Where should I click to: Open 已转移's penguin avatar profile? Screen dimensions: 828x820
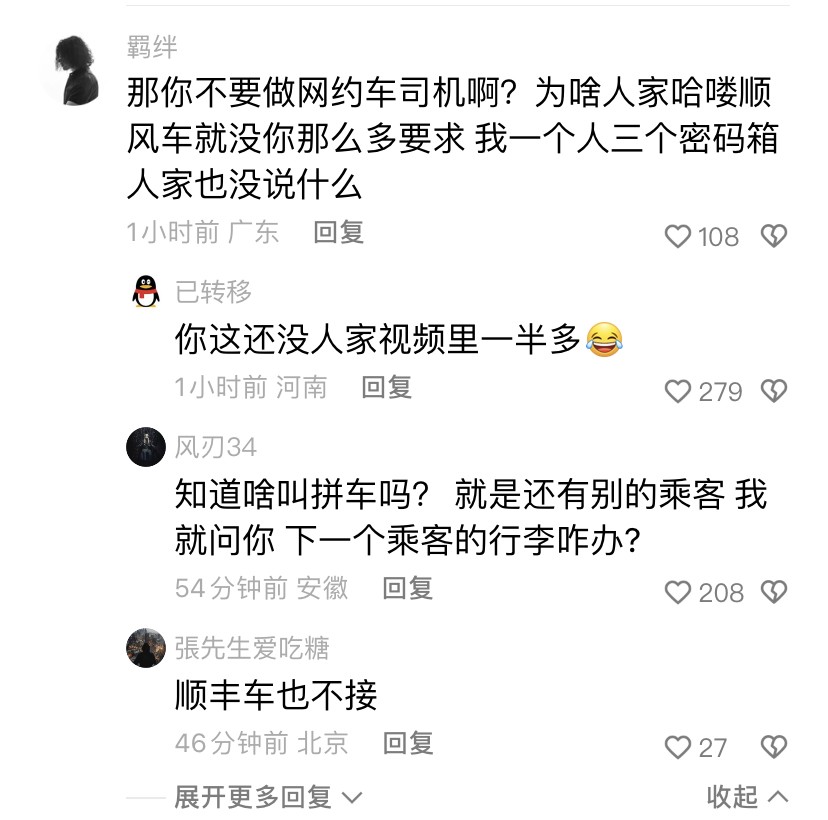pos(145,292)
